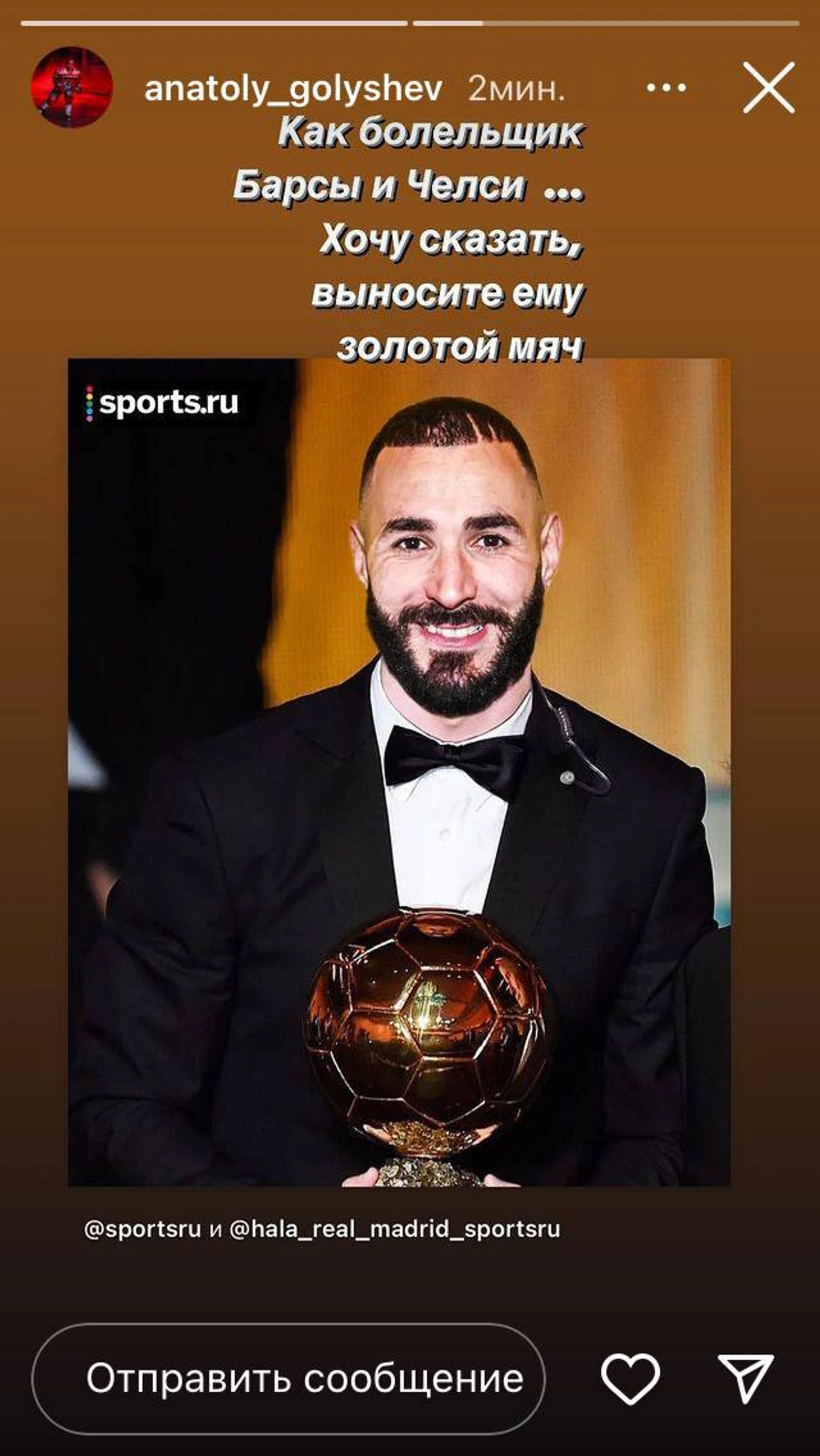This screenshot has width=820, height=1456.
Task: Open the three-dot story options menu
Action: [x=666, y=88]
